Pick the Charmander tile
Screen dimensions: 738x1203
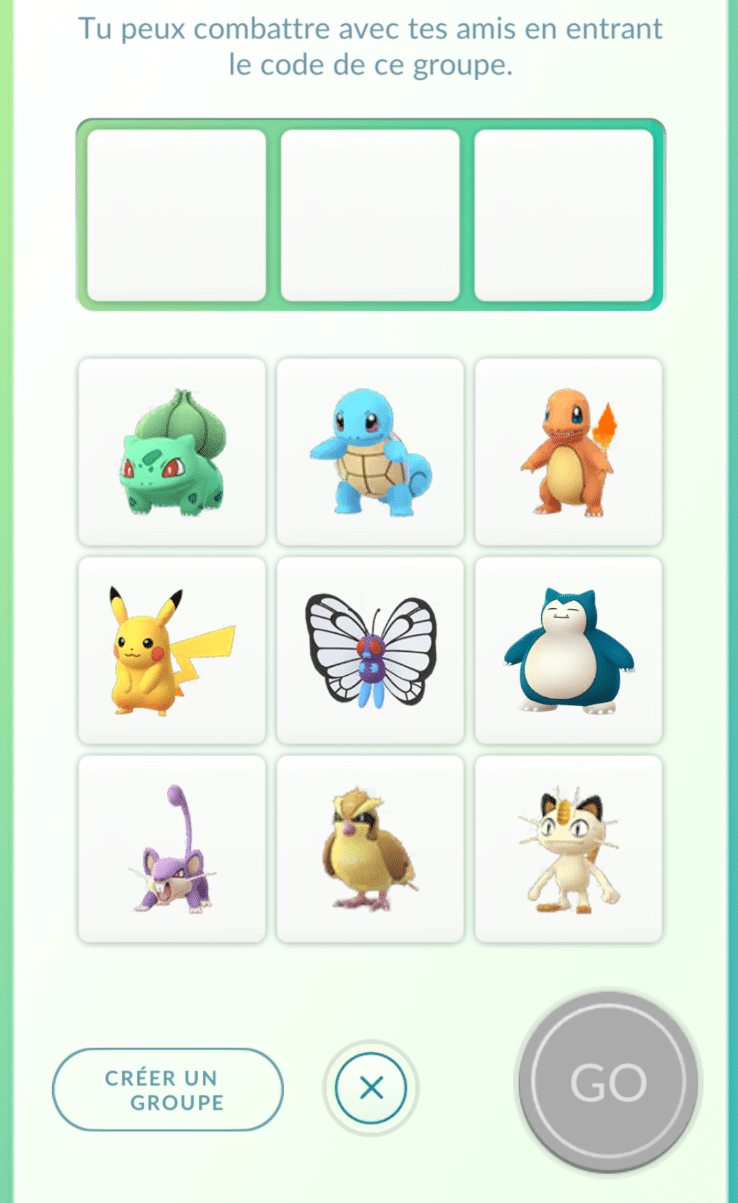[568, 452]
